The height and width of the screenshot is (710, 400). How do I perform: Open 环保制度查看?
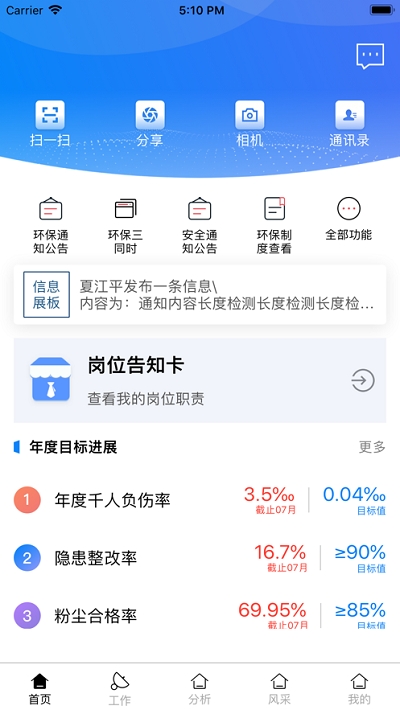(x=275, y=225)
